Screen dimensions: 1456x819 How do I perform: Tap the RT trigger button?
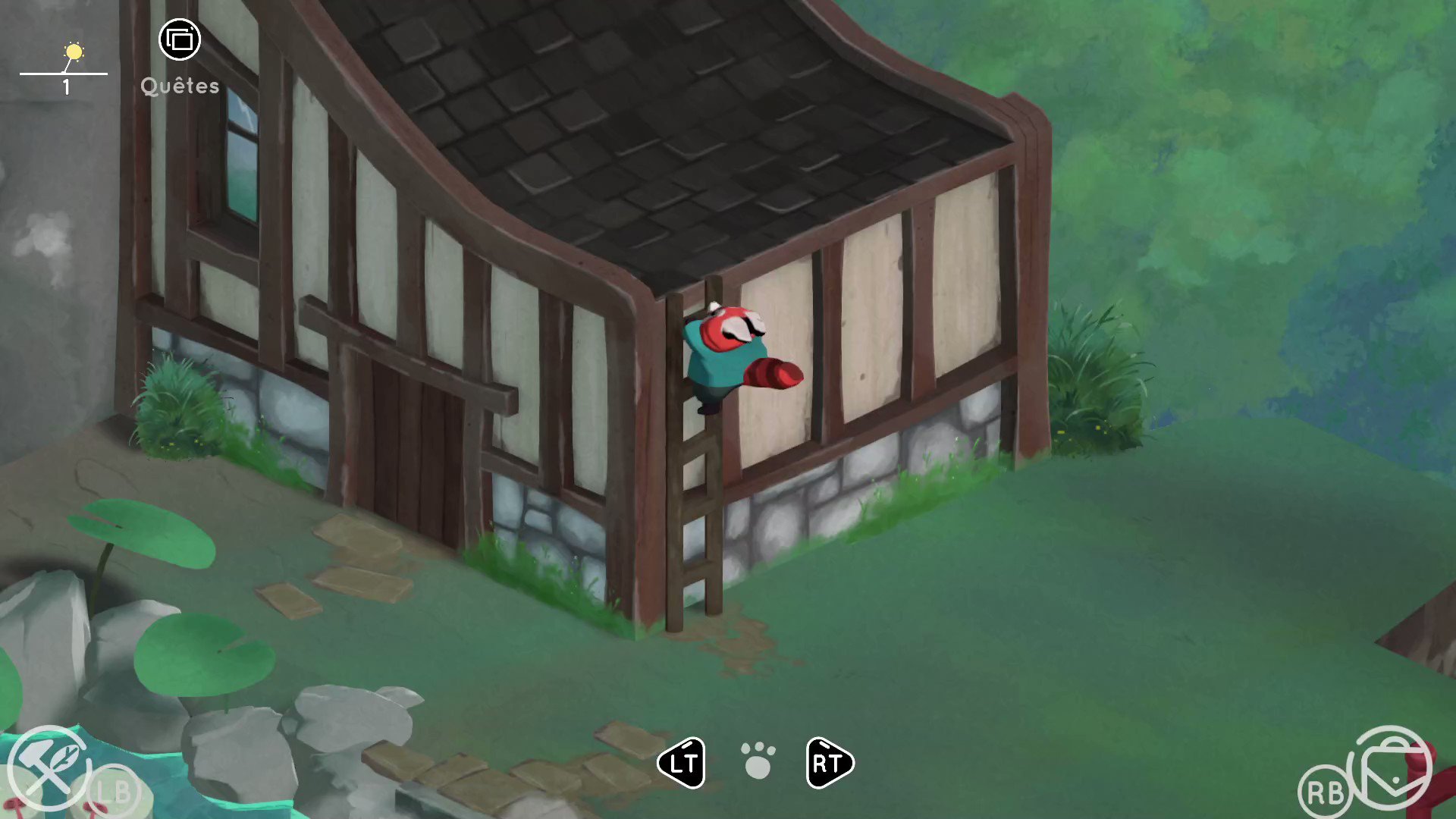[x=829, y=763]
